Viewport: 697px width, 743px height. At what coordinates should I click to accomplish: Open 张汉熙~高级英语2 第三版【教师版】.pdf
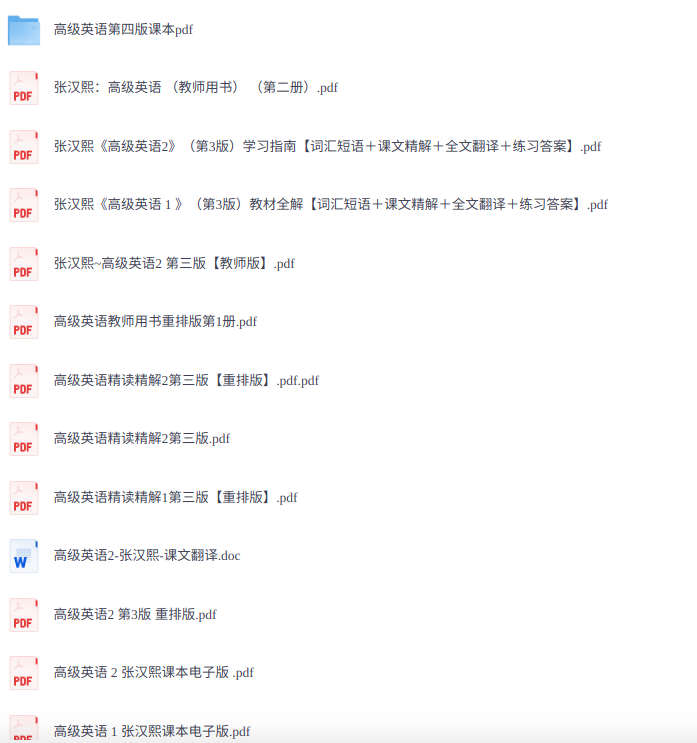click(174, 264)
